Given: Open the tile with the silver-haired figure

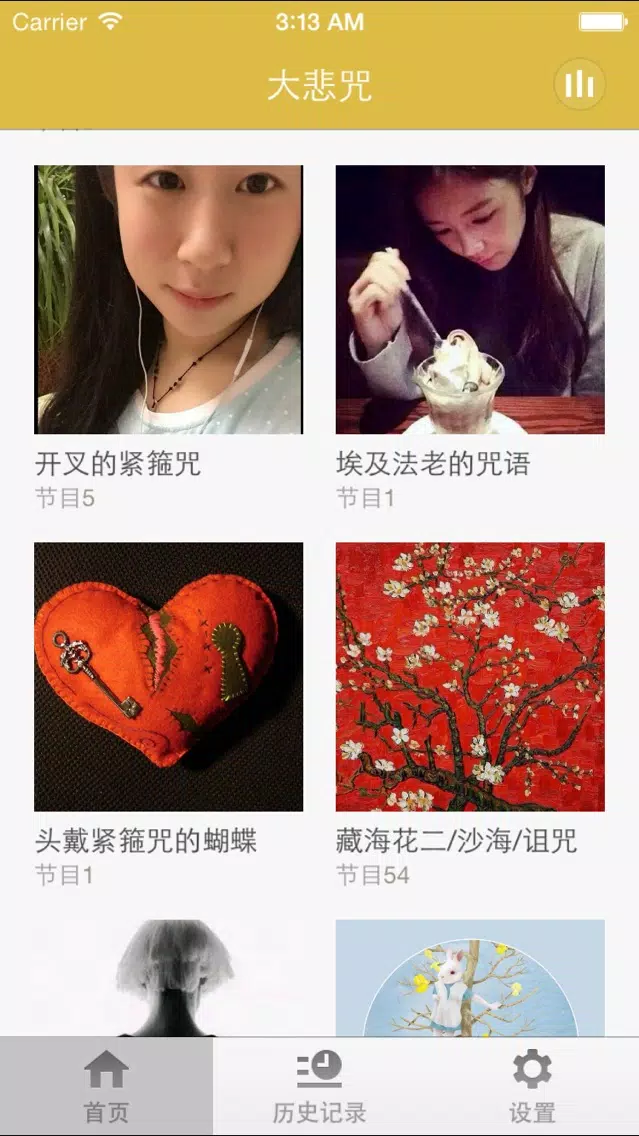Looking at the screenshot, I should click(x=168, y=978).
